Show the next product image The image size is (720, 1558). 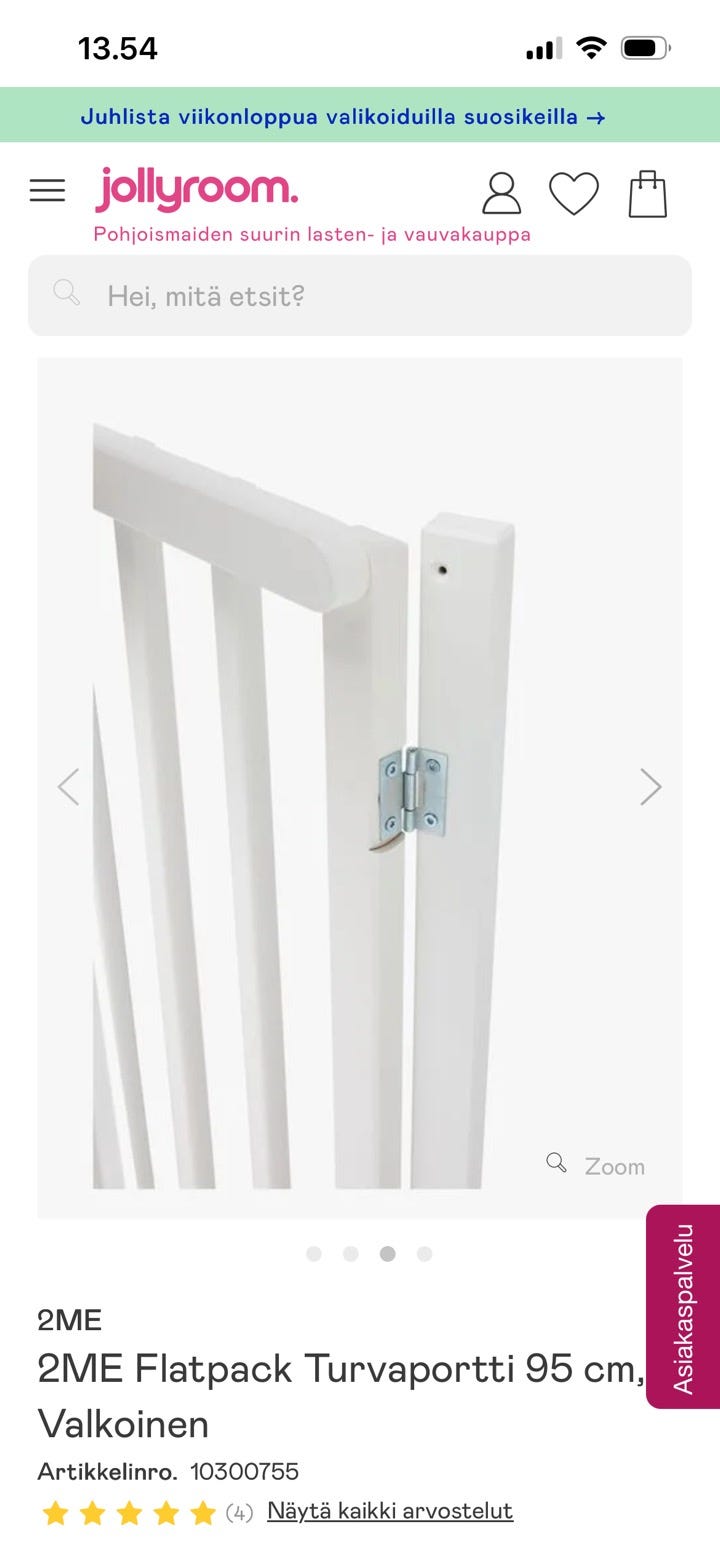(x=651, y=787)
